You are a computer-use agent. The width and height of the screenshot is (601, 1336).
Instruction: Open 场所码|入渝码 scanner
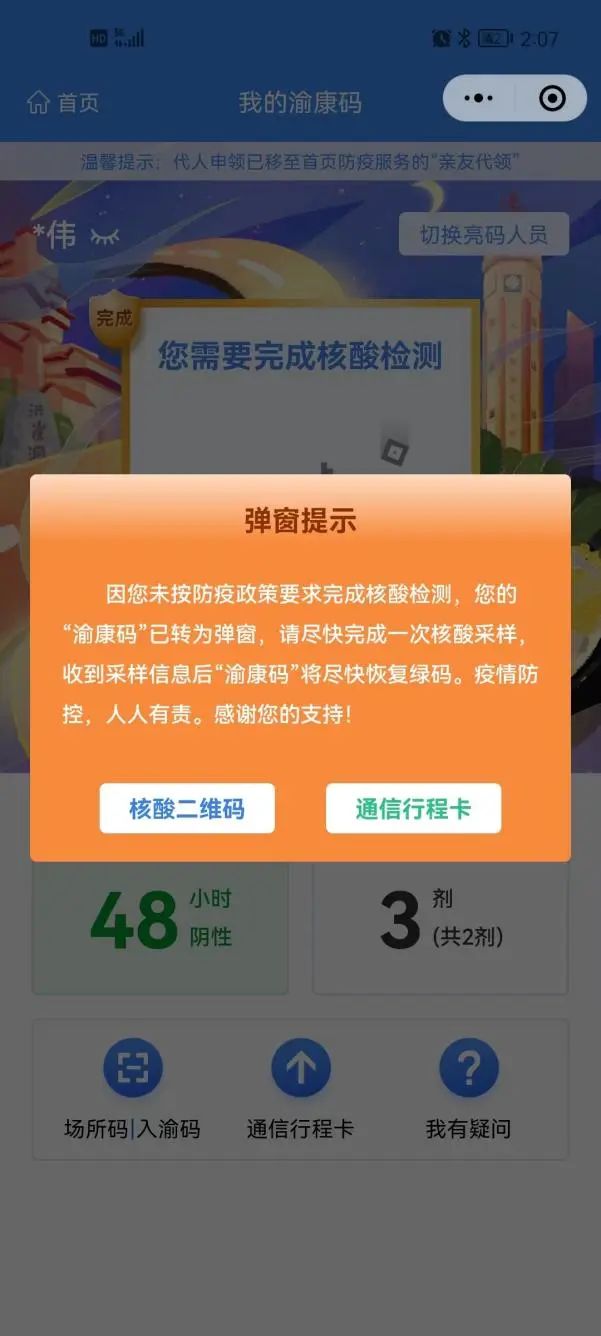click(132, 1068)
